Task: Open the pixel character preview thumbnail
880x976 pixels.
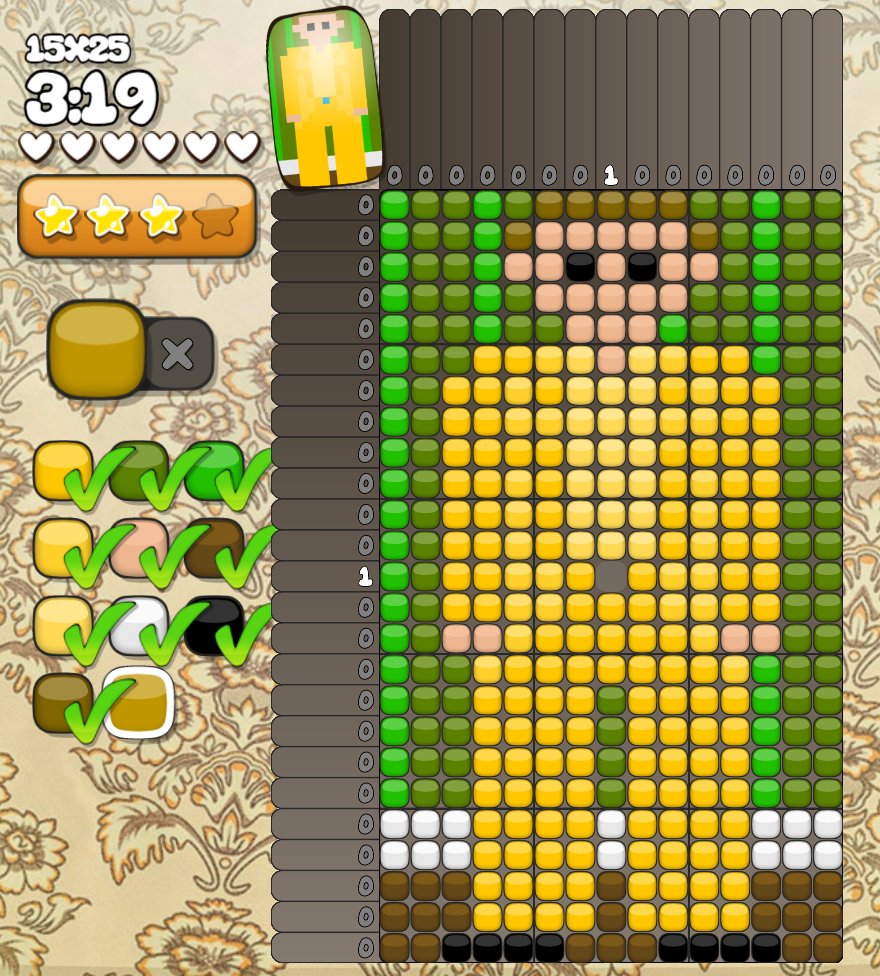Action: click(325, 98)
